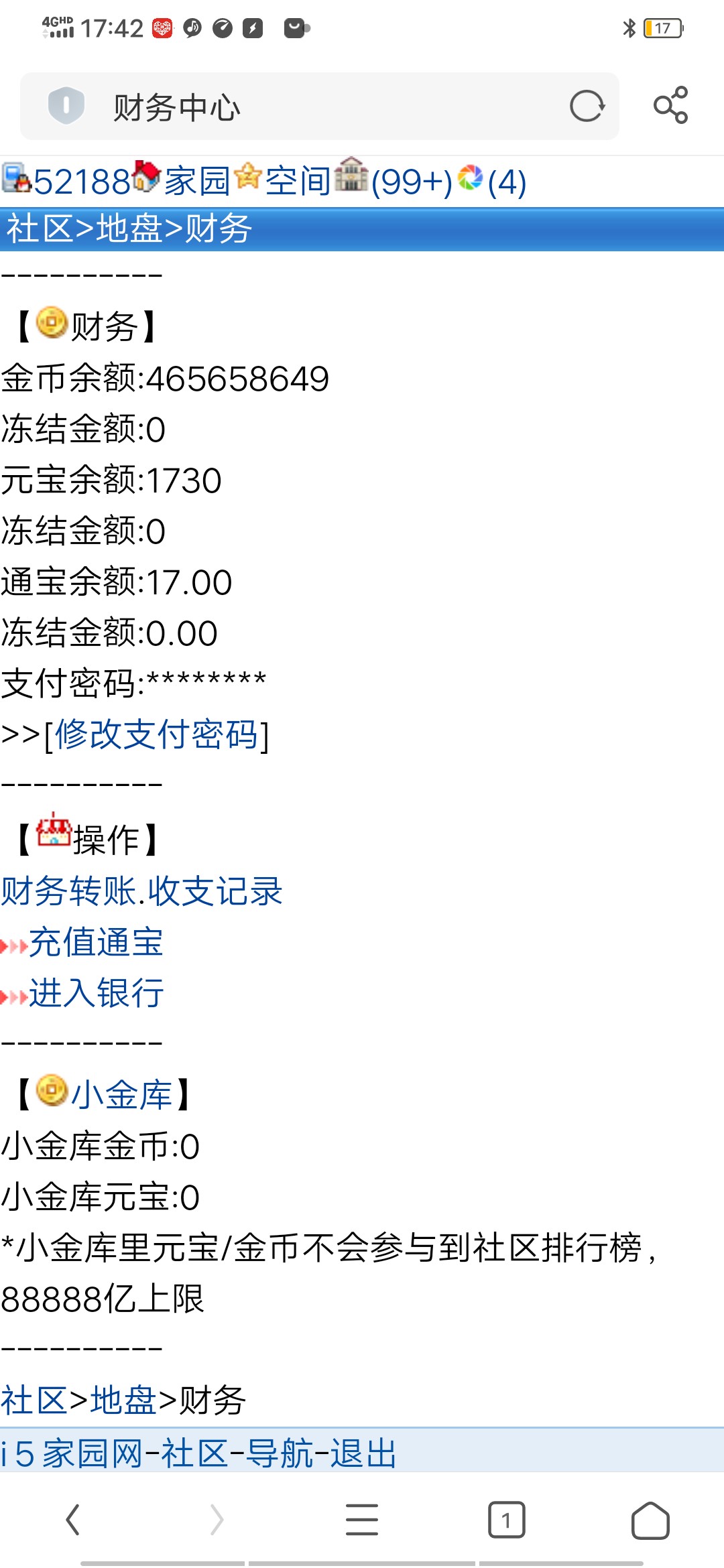Open the (4) notifications link
The height and width of the screenshot is (1568, 724).
click(x=506, y=182)
